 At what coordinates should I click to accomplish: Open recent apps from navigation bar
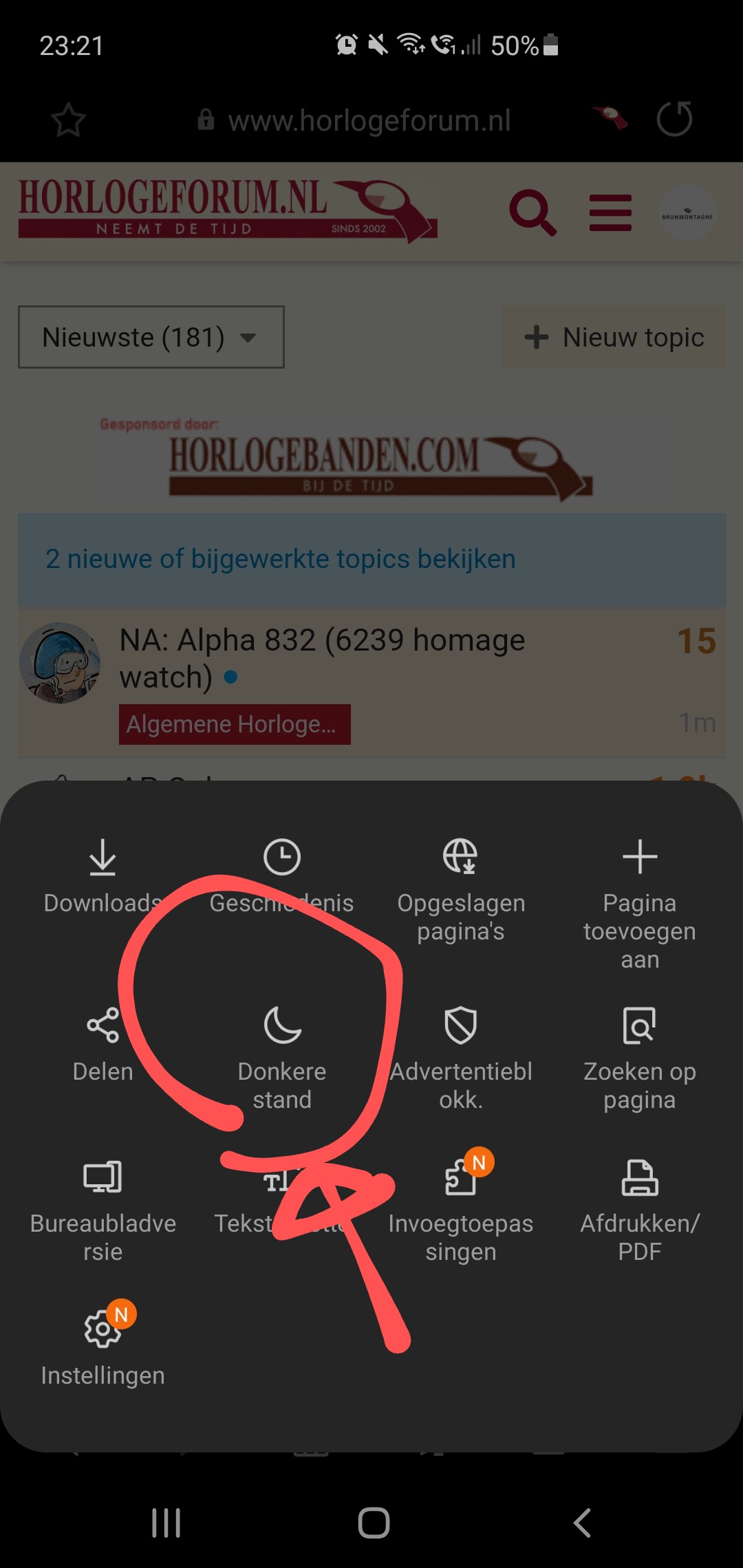pos(166,1523)
